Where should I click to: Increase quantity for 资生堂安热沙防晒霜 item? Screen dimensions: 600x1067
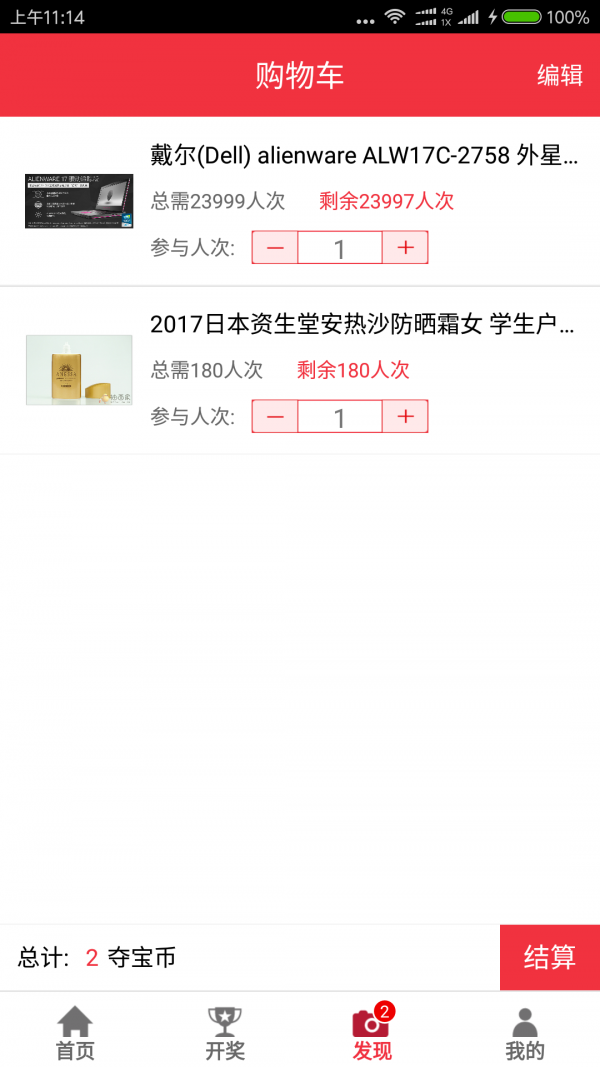tap(405, 417)
